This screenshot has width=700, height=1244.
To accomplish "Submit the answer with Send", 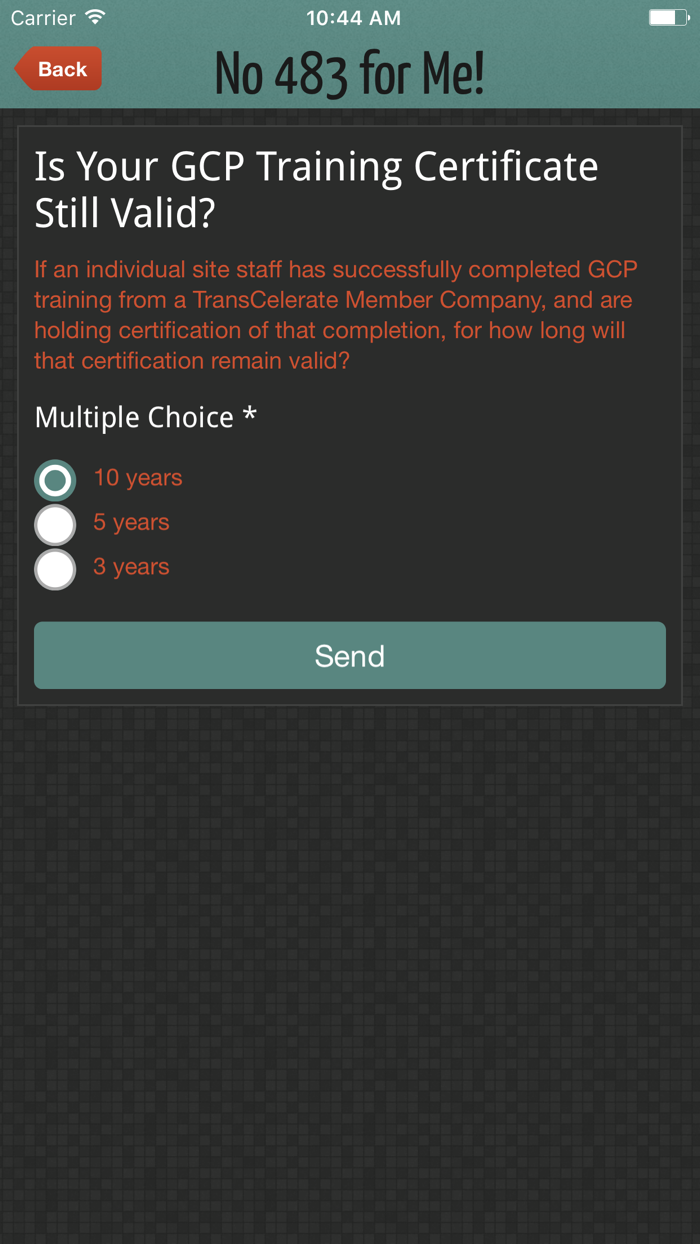I will (350, 656).
